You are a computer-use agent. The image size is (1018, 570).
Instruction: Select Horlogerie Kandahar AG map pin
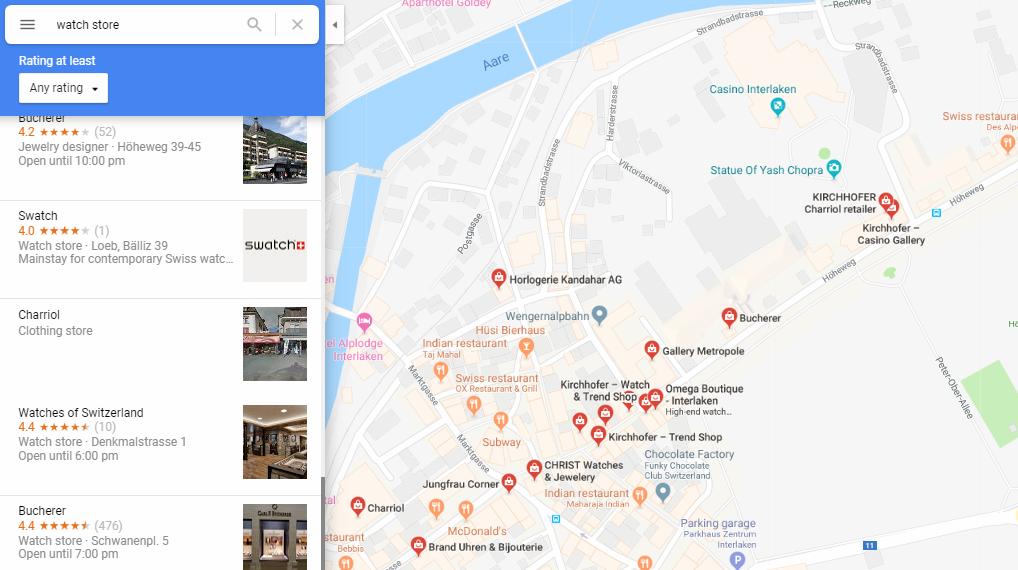coord(499,278)
